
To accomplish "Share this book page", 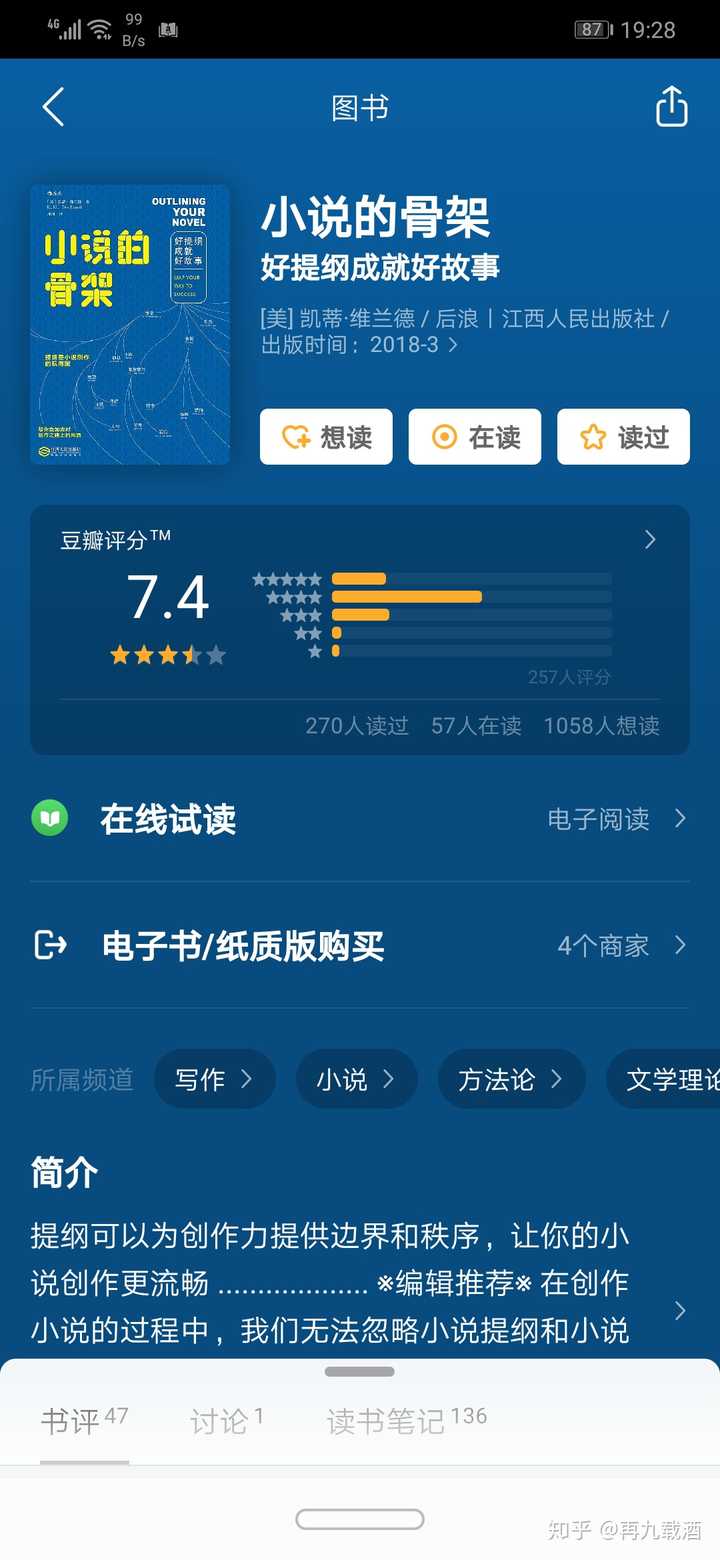I will pos(671,107).
